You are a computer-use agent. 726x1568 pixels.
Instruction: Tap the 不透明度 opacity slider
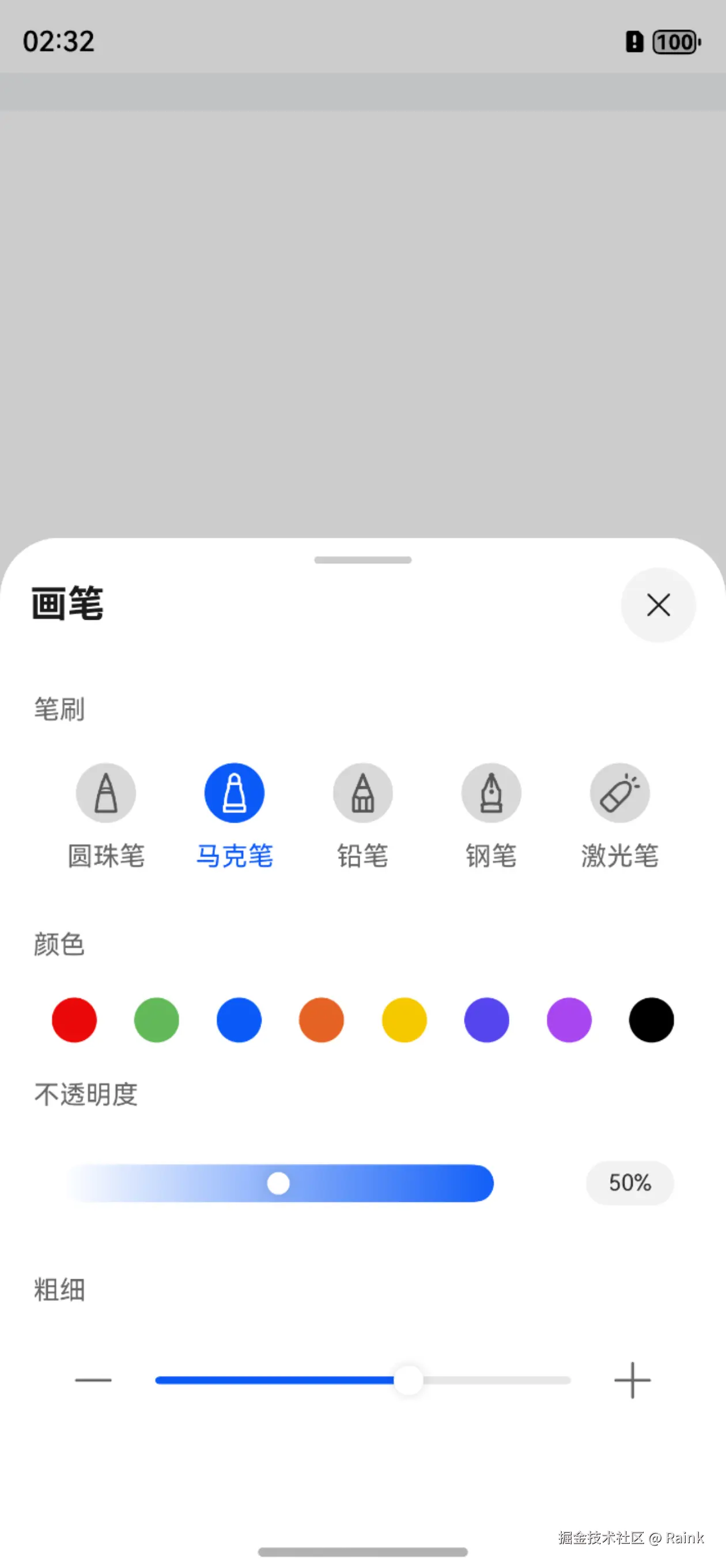(x=280, y=1183)
